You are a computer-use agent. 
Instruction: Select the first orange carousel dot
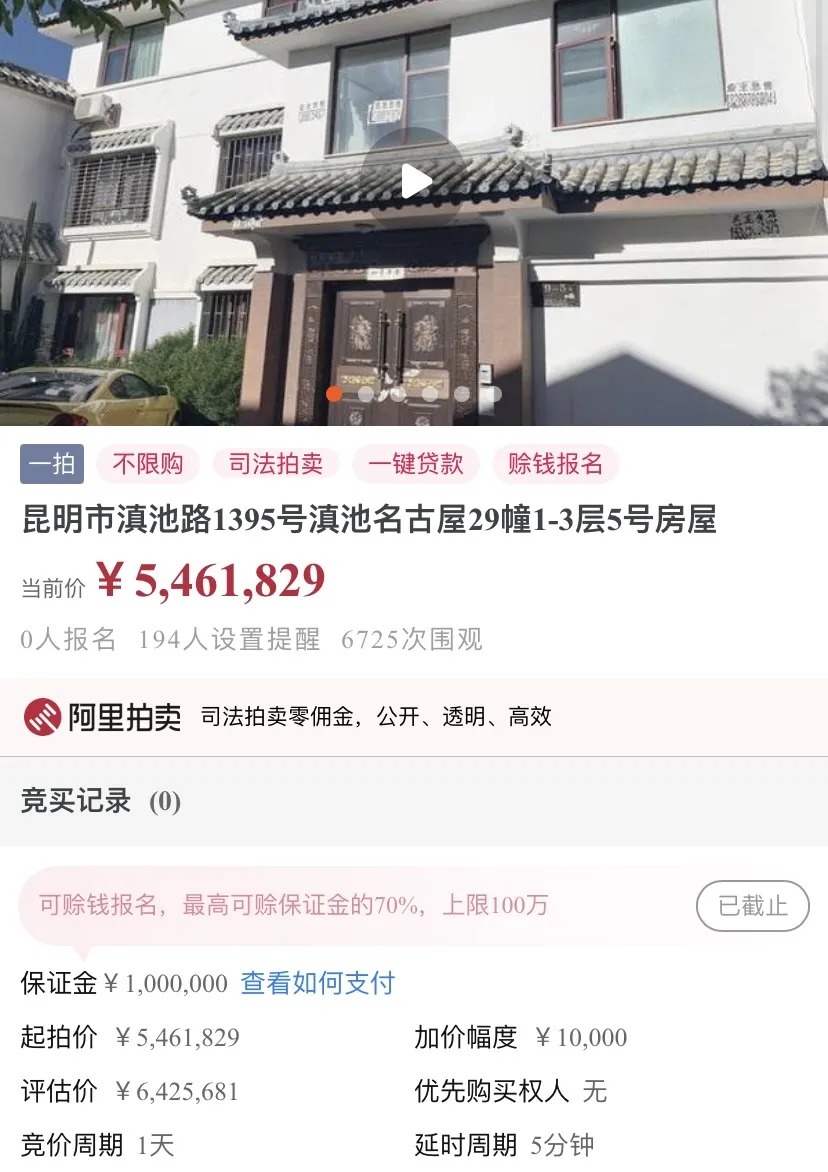[x=333, y=395]
